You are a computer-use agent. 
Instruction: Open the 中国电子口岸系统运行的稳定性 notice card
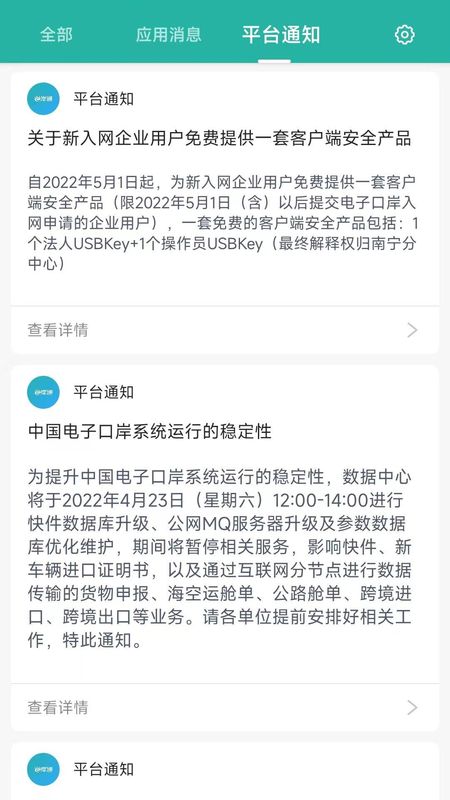pyautogui.click(x=224, y=524)
